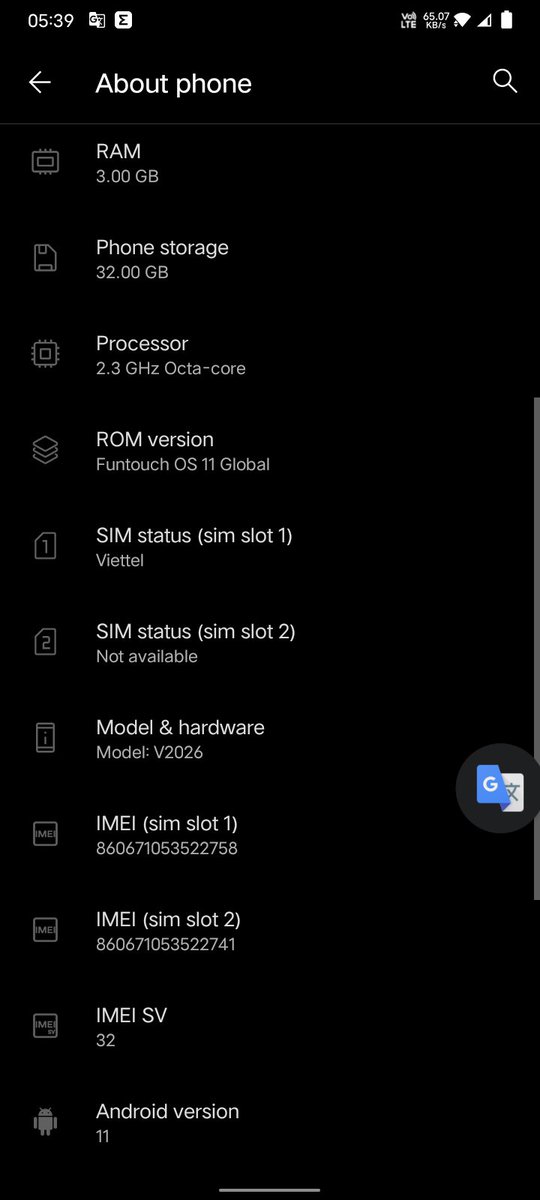This screenshot has height=1200, width=540.
Task: Open ROM version entry
Action: (x=270, y=451)
